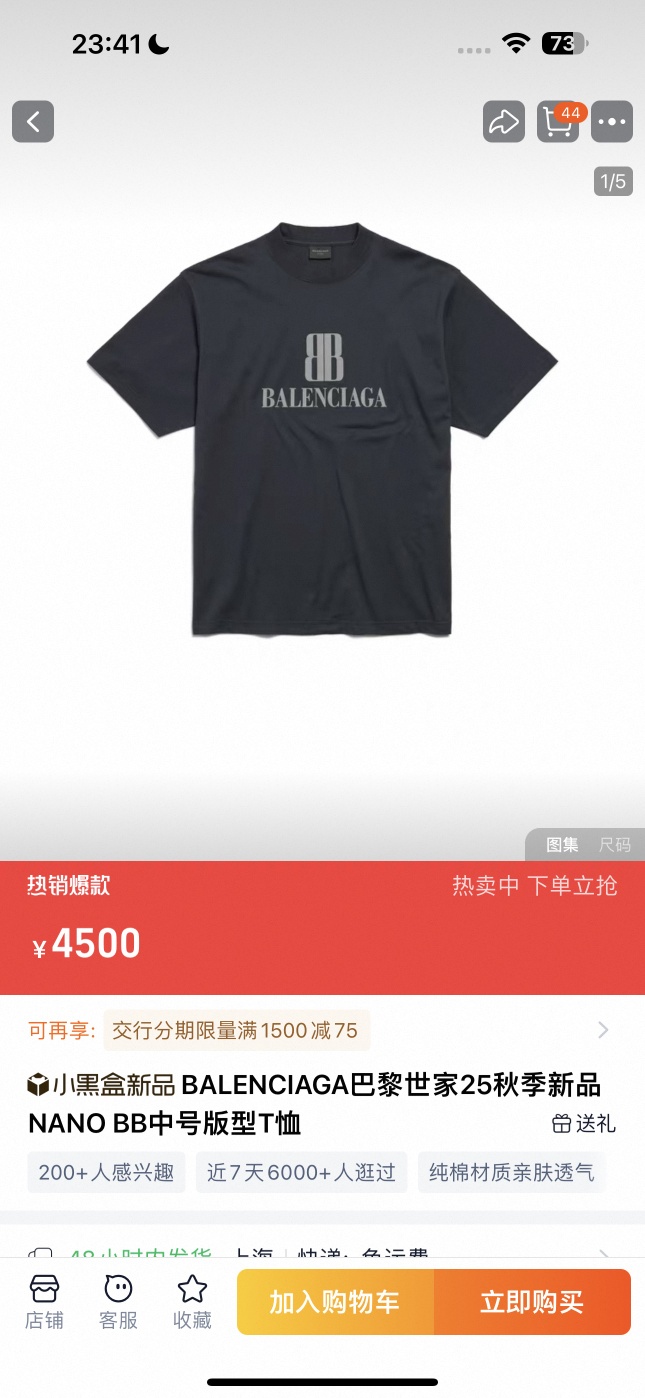
Task: Go back using the top-left arrow
Action: click(33, 122)
